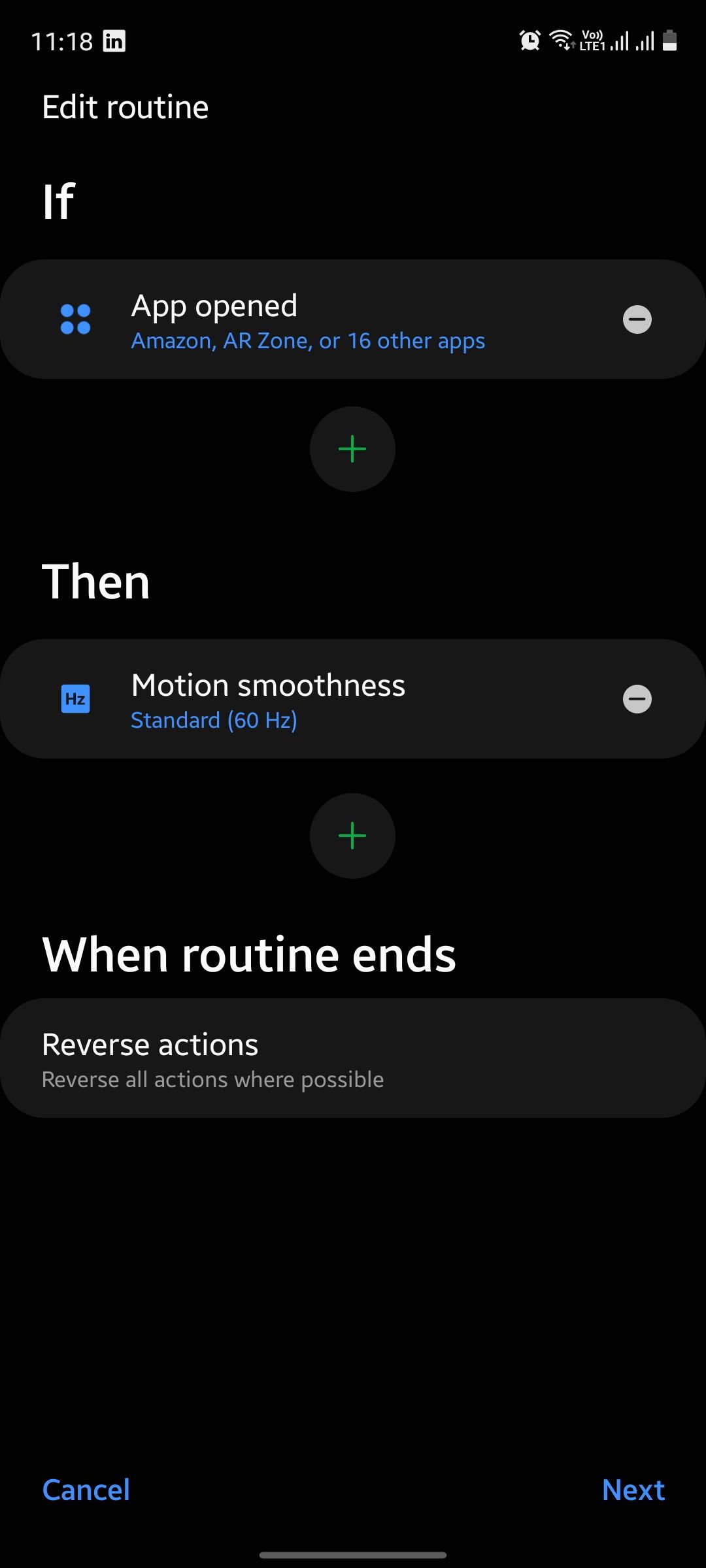Image resolution: width=706 pixels, height=1568 pixels.
Task: Tap the If section heading
Action: 58,201
